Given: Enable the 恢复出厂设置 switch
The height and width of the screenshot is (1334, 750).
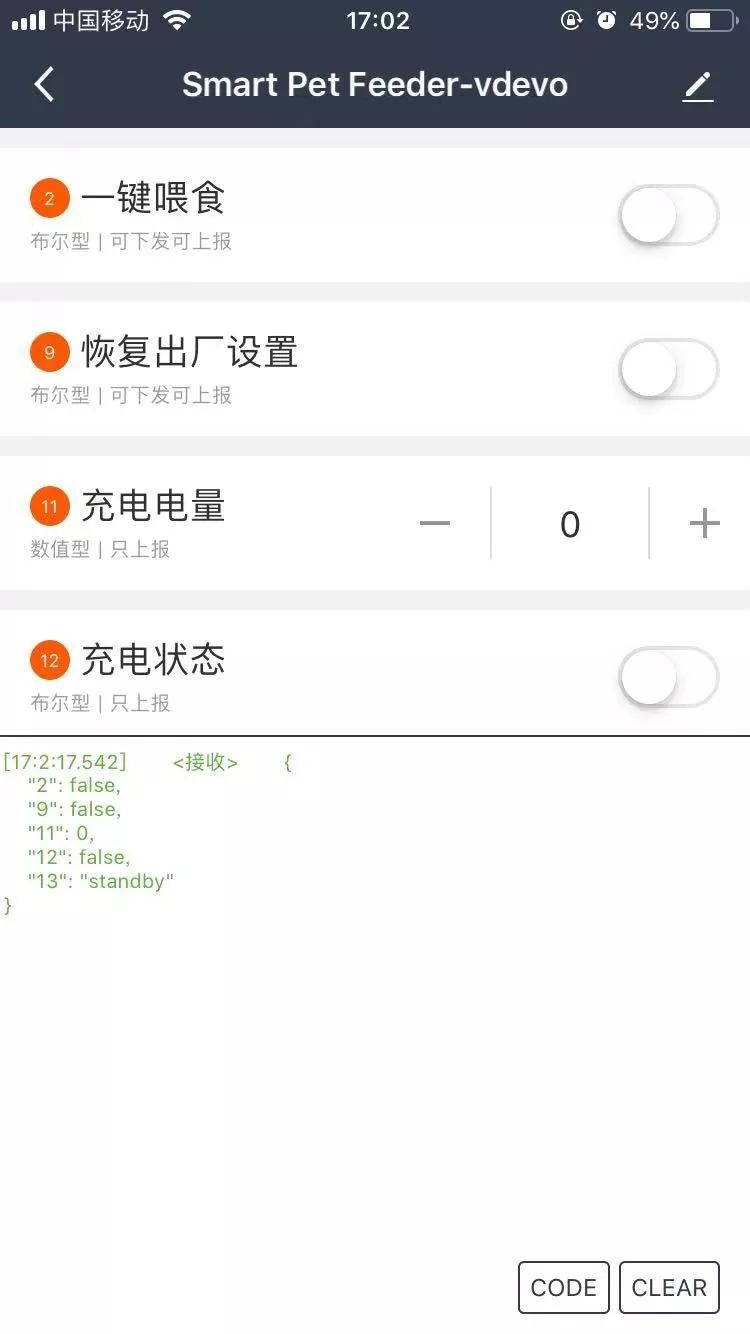Looking at the screenshot, I should (x=668, y=369).
